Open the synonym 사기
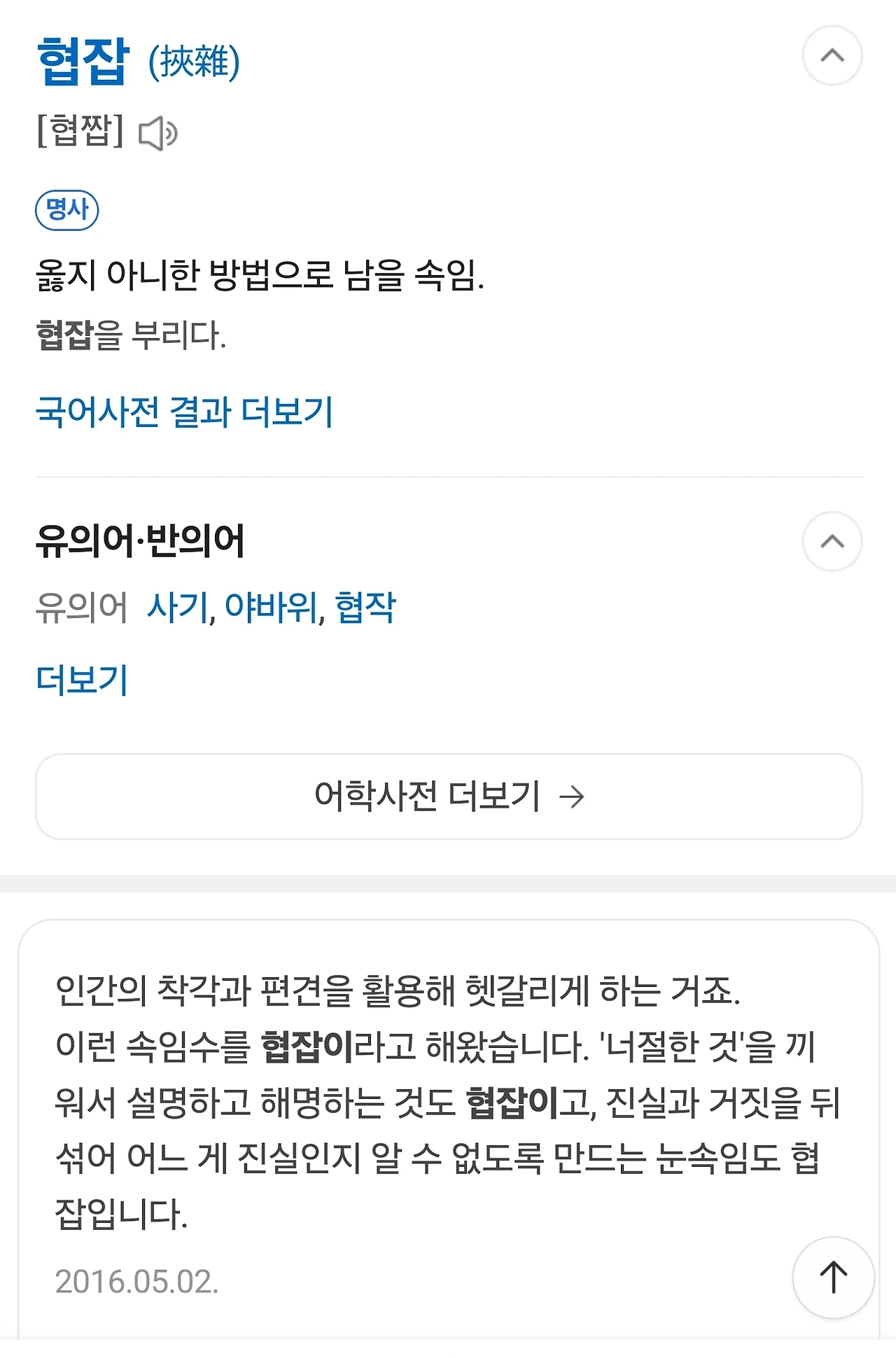The image size is (896, 1358). [x=178, y=607]
